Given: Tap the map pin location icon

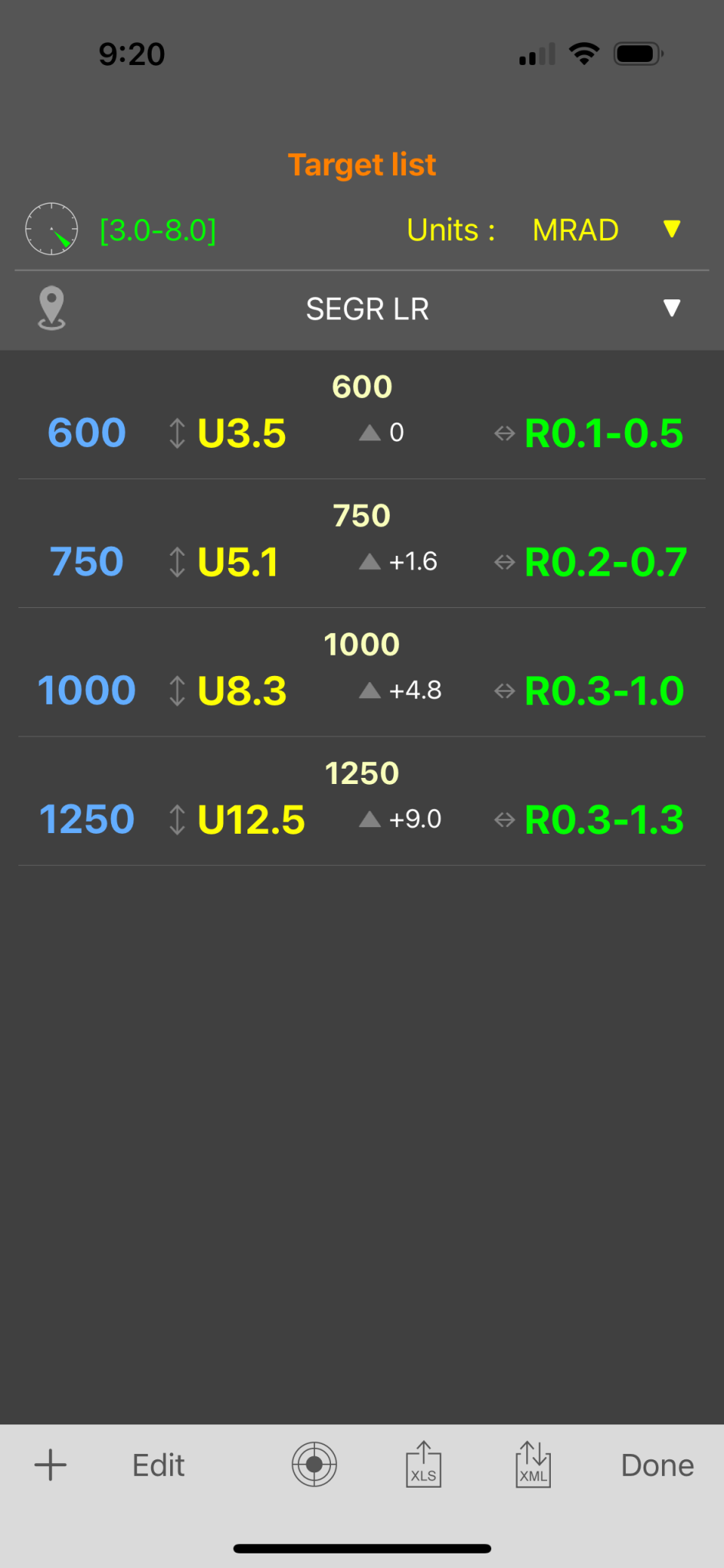Looking at the screenshot, I should tap(51, 308).
